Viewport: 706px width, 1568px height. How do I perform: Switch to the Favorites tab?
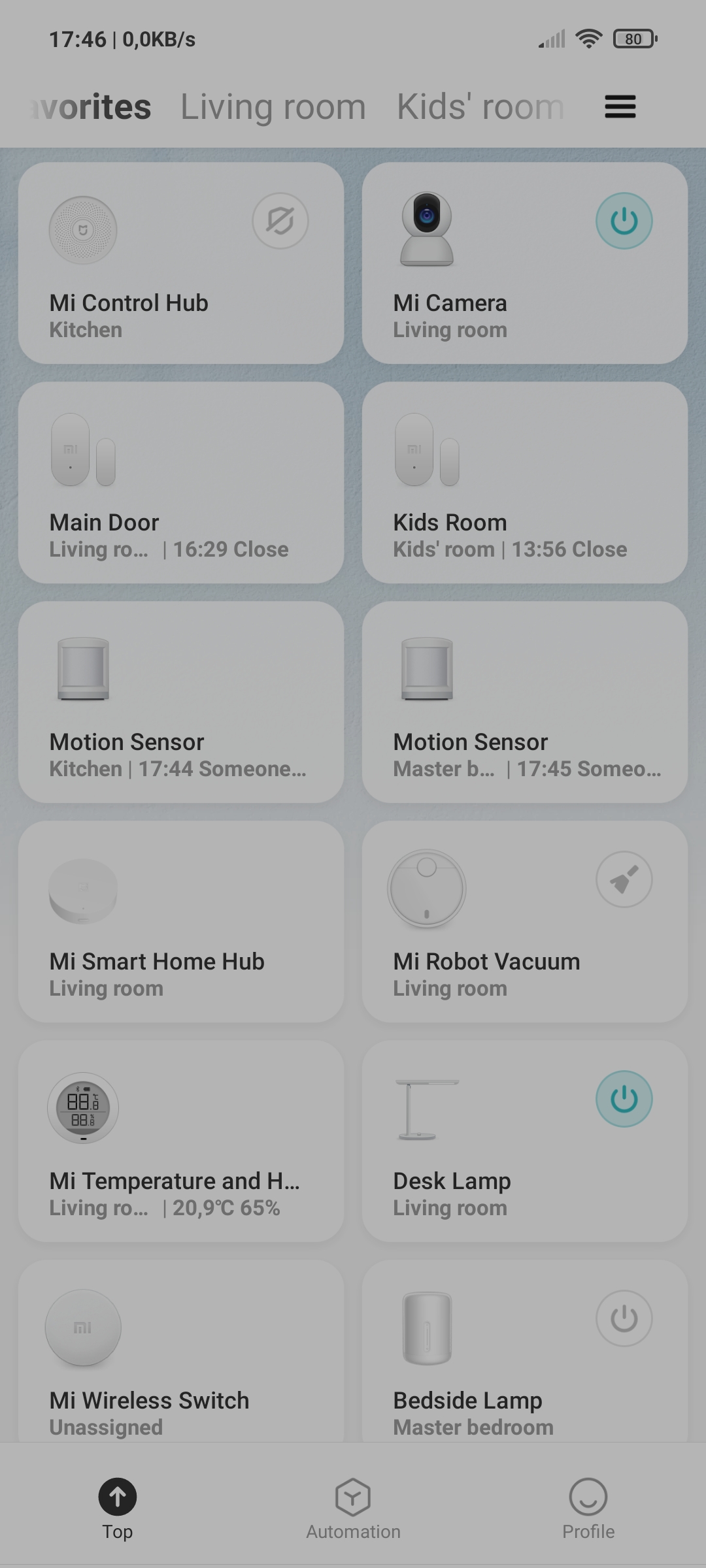92,106
